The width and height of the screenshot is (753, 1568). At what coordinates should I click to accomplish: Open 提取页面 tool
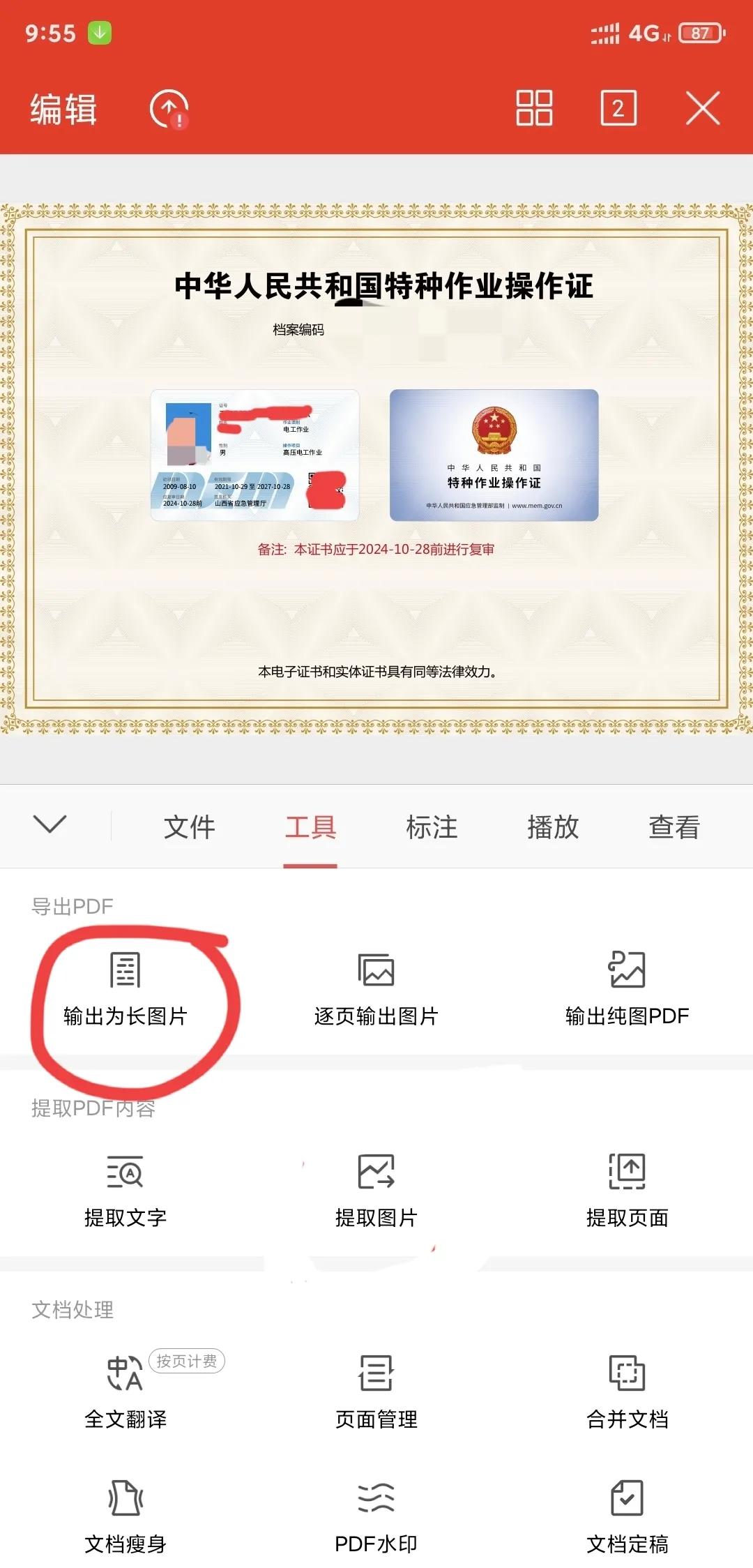click(627, 1191)
